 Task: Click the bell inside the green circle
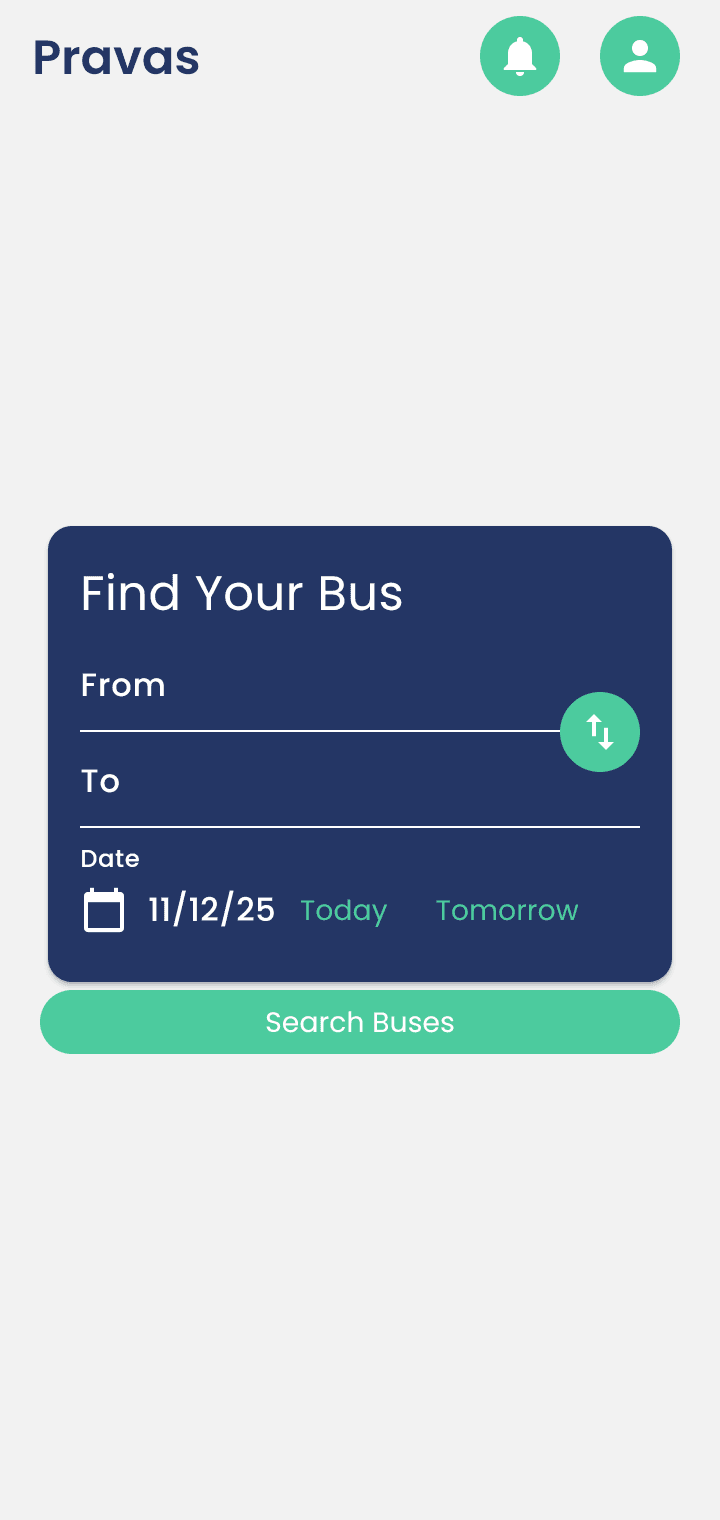point(520,56)
